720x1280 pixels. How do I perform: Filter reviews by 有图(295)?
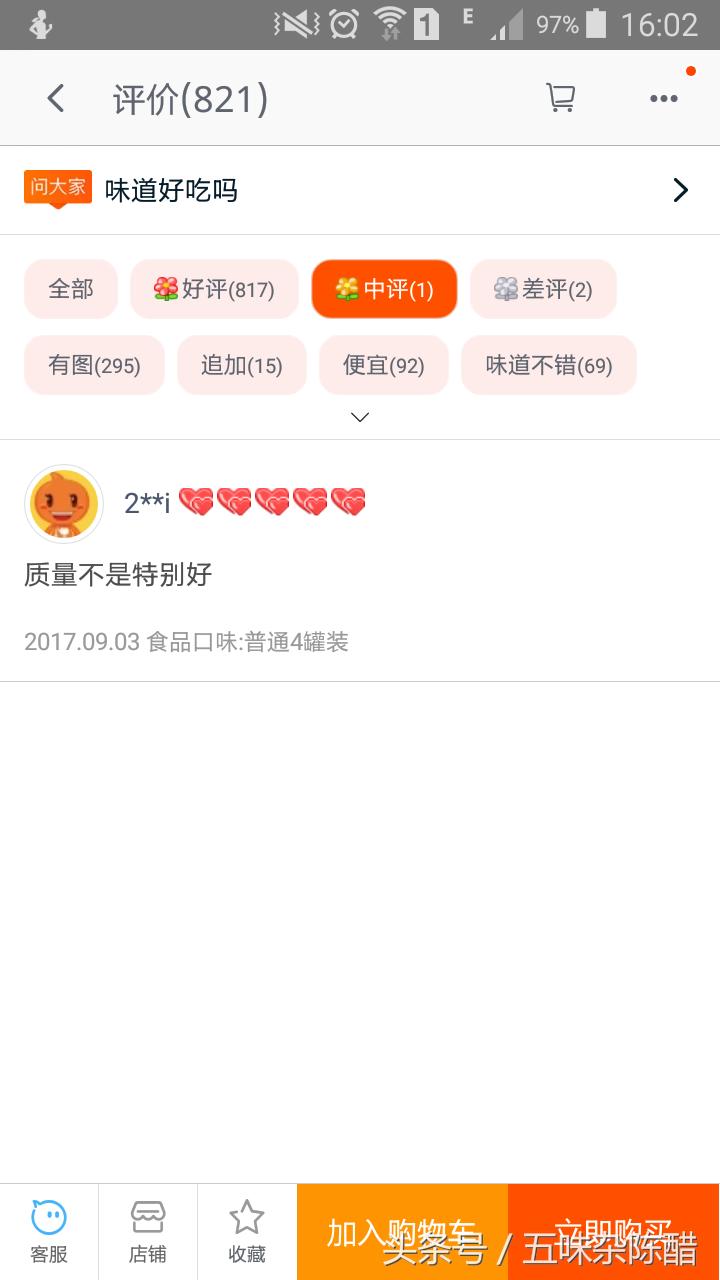(93, 365)
